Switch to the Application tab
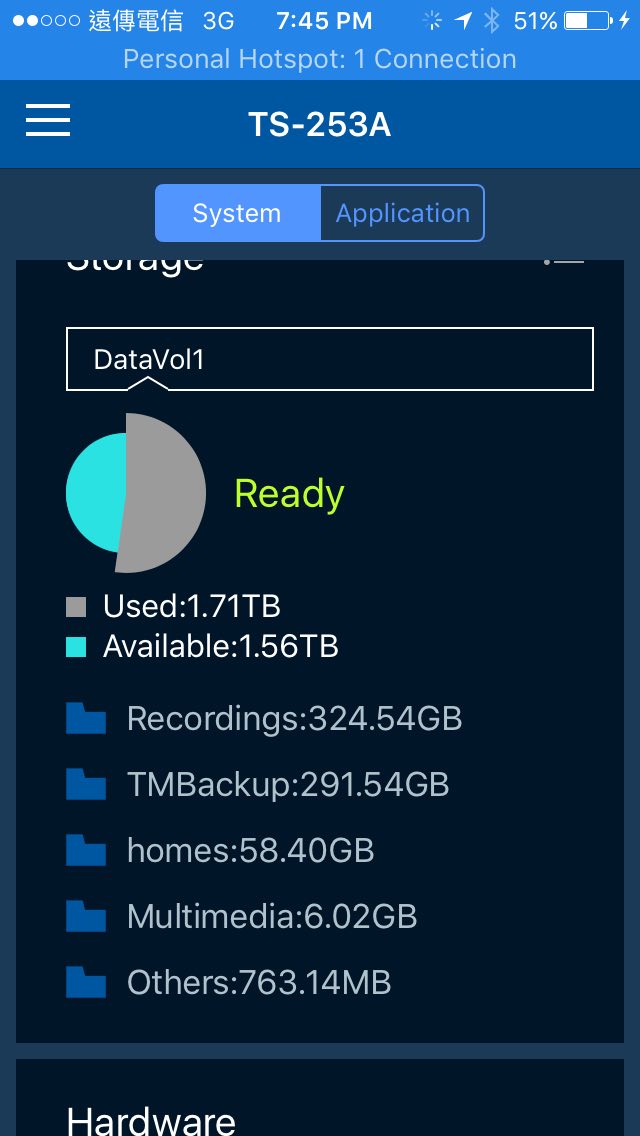The width and height of the screenshot is (640, 1136). click(x=402, y=213)
